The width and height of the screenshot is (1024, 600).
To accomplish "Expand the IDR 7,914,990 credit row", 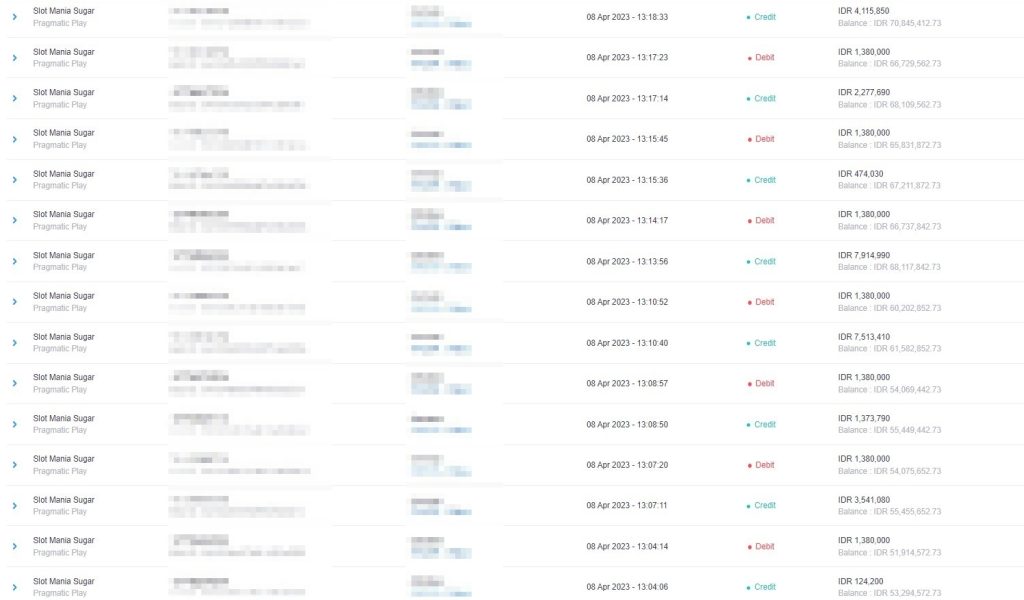I will tap(15, 261).
